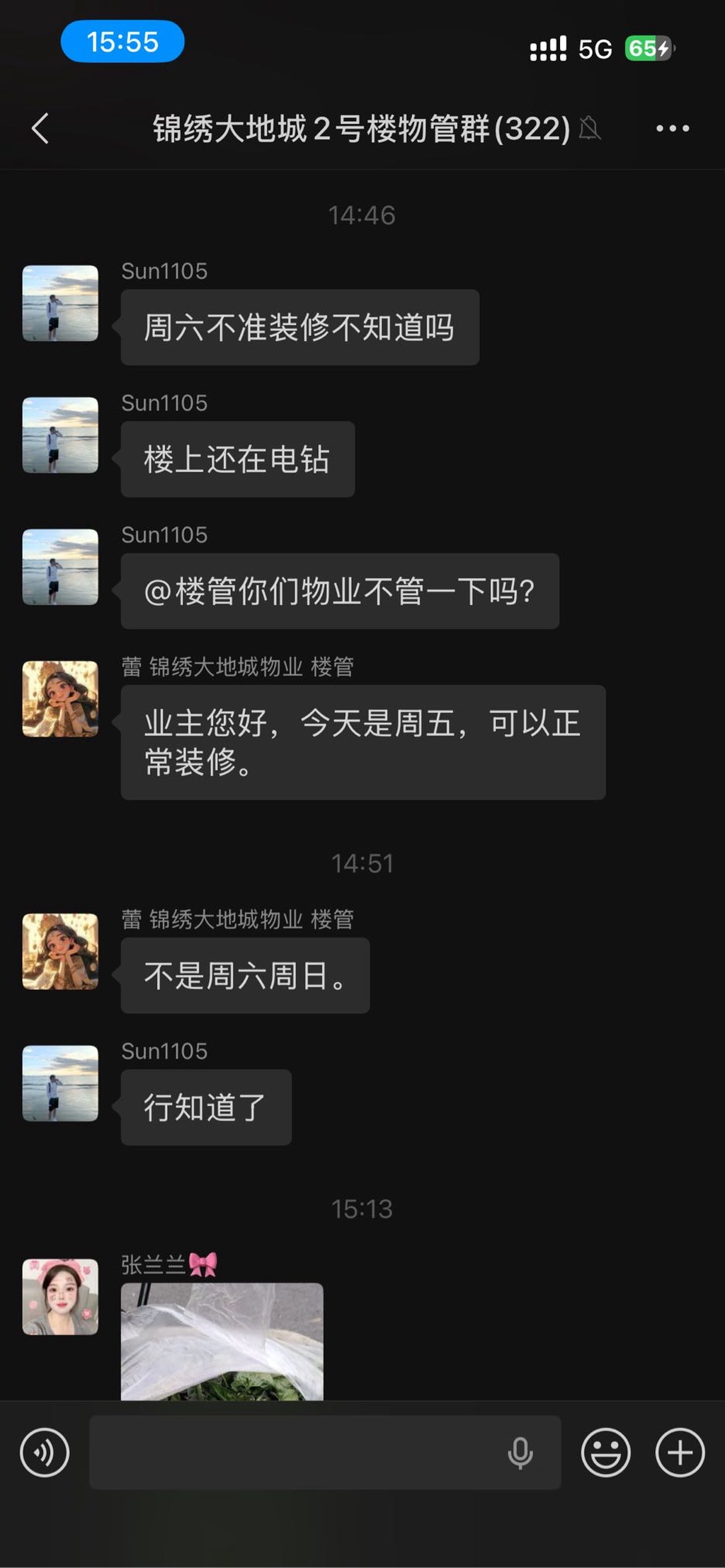725x1568 pixels.
Task: Tap the 15:55 time pill
Action: click(x=122, y=42)
